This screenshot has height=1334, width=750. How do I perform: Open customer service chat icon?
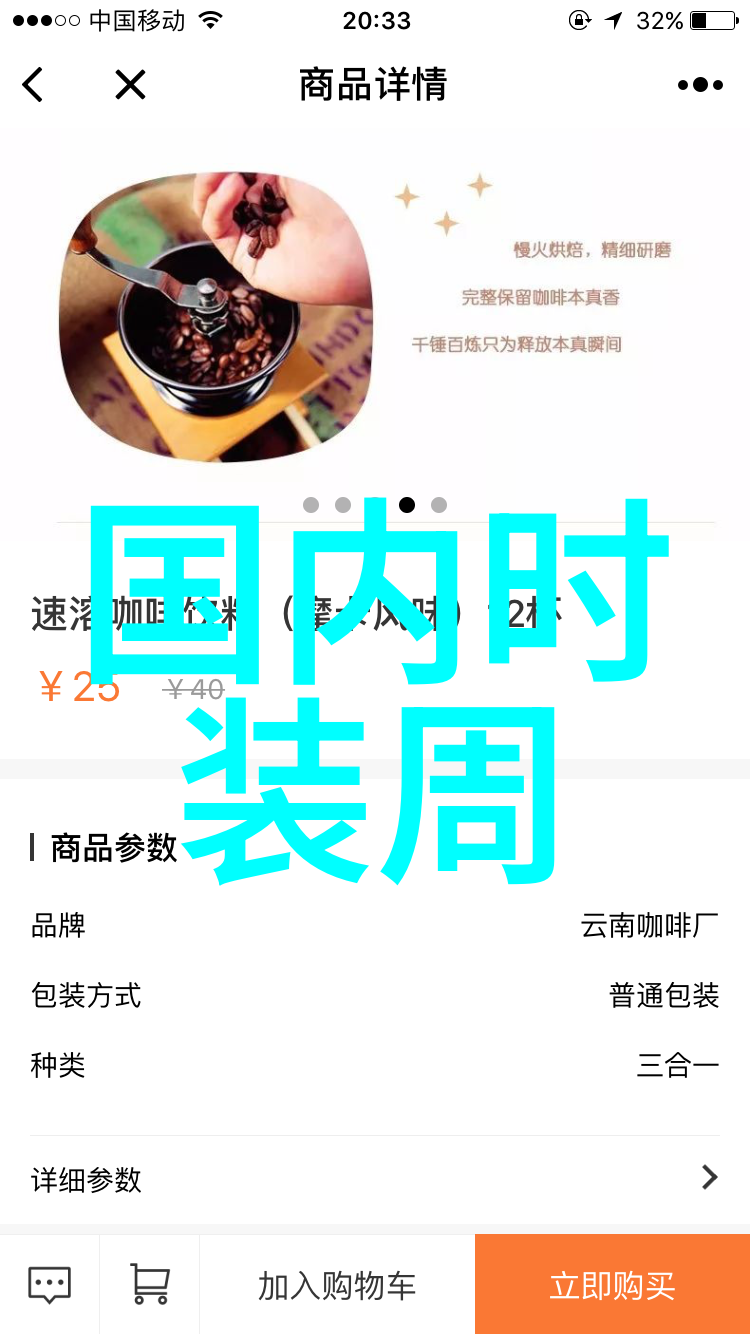(49, 1285)
